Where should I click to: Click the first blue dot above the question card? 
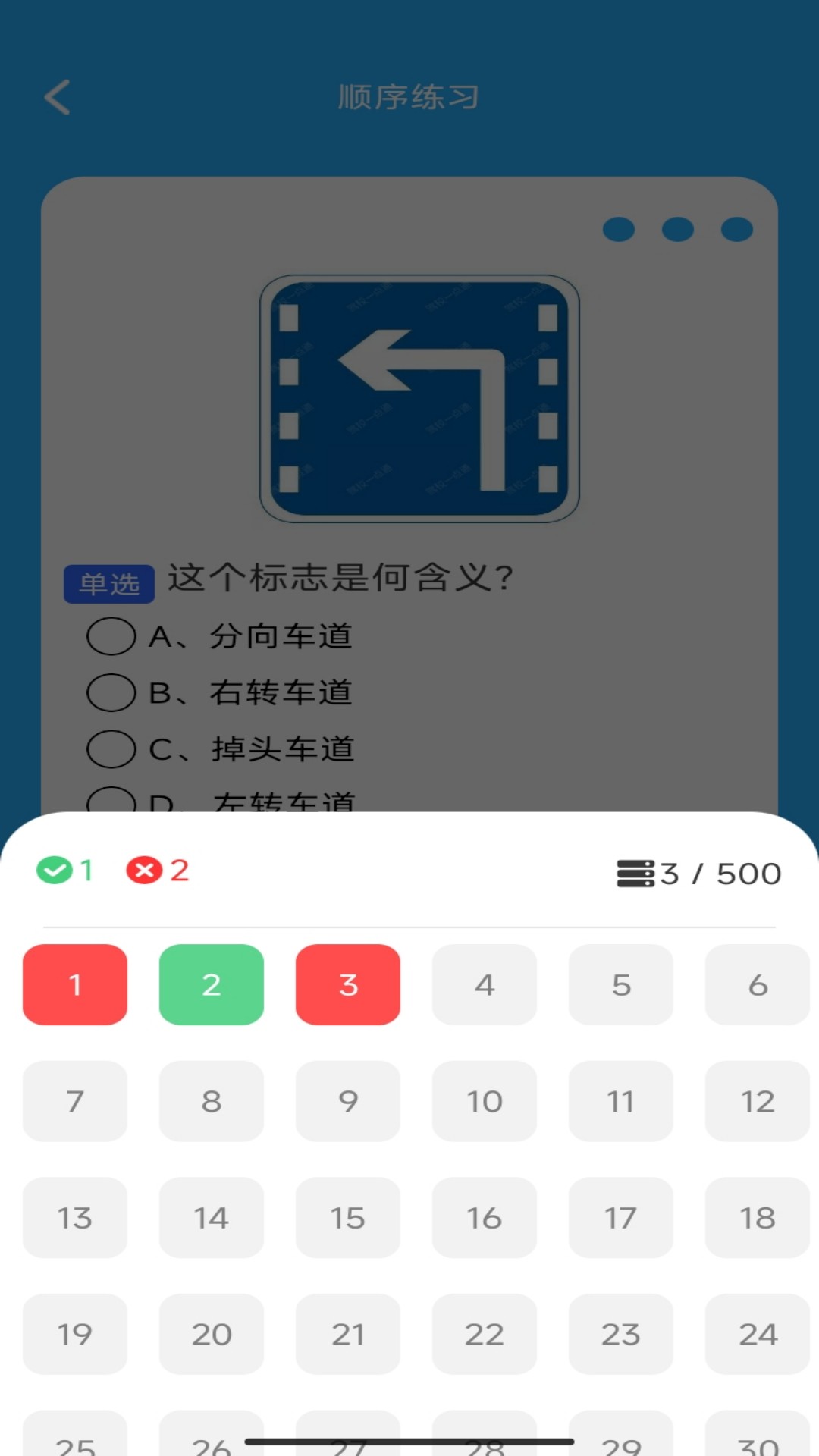pyautogui.click(x=620, y=229)
